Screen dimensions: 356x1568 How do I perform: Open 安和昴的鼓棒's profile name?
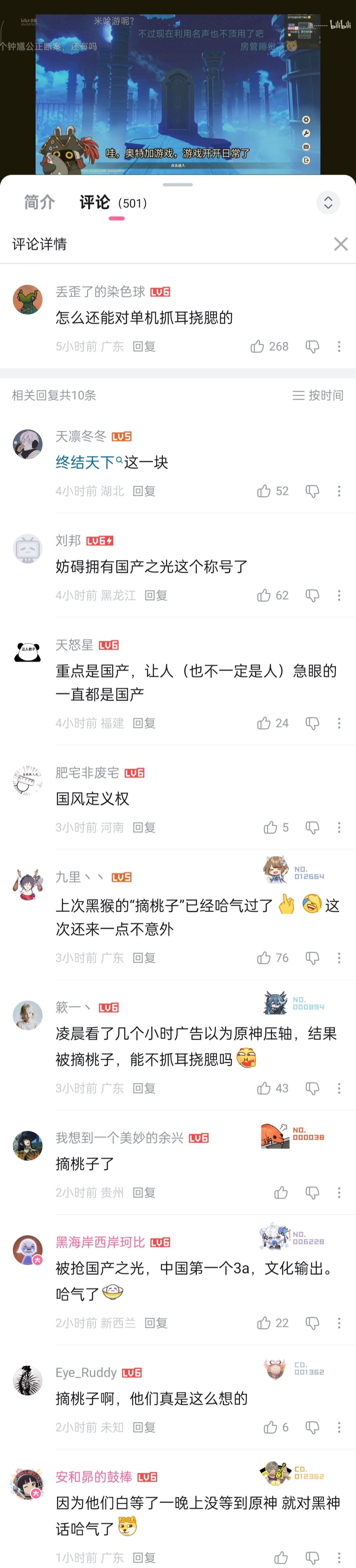[94, 1476]
